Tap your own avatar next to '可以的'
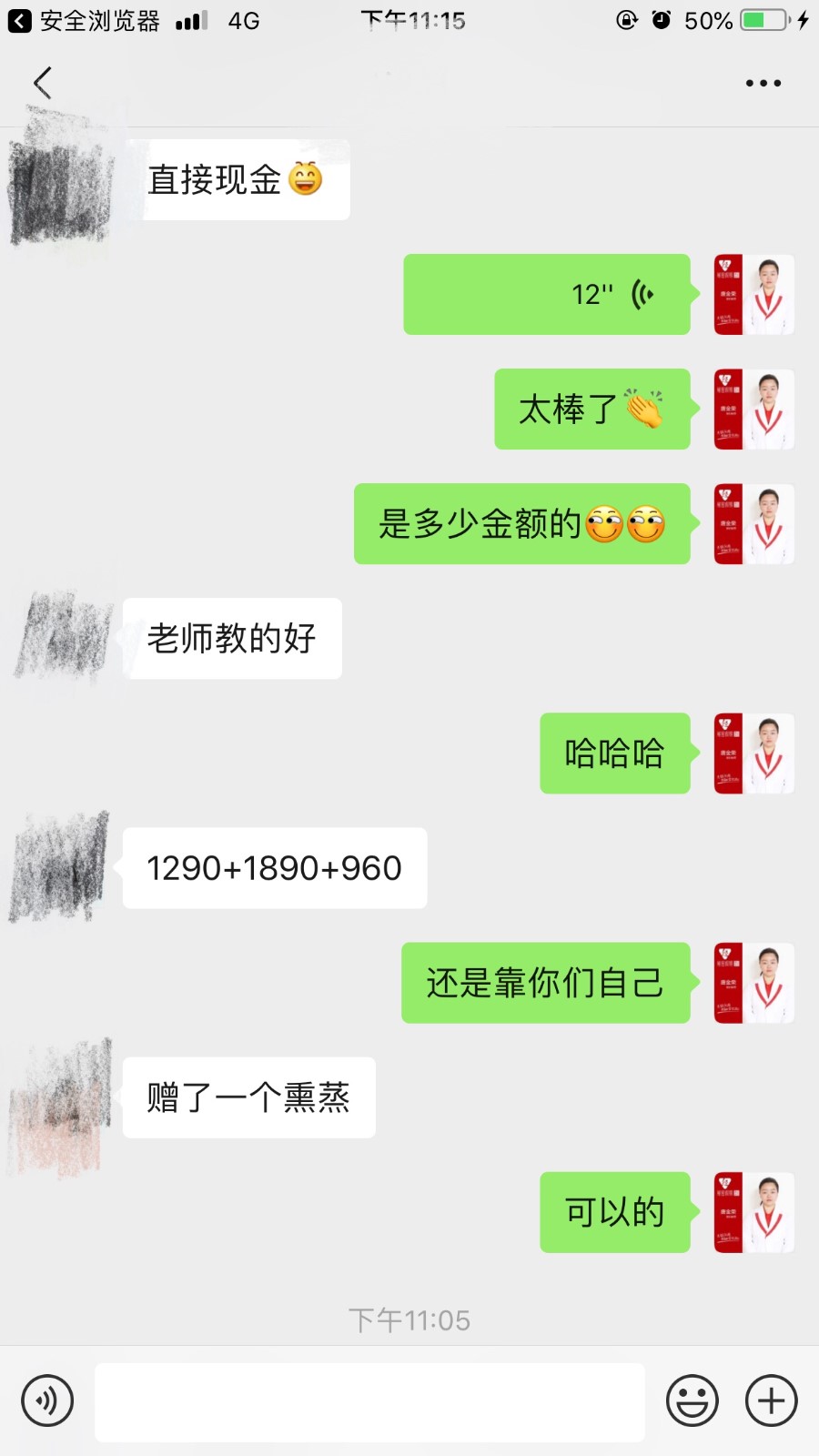Image resolution: width=819 pixels, height=1456 pixels. 754,1213
